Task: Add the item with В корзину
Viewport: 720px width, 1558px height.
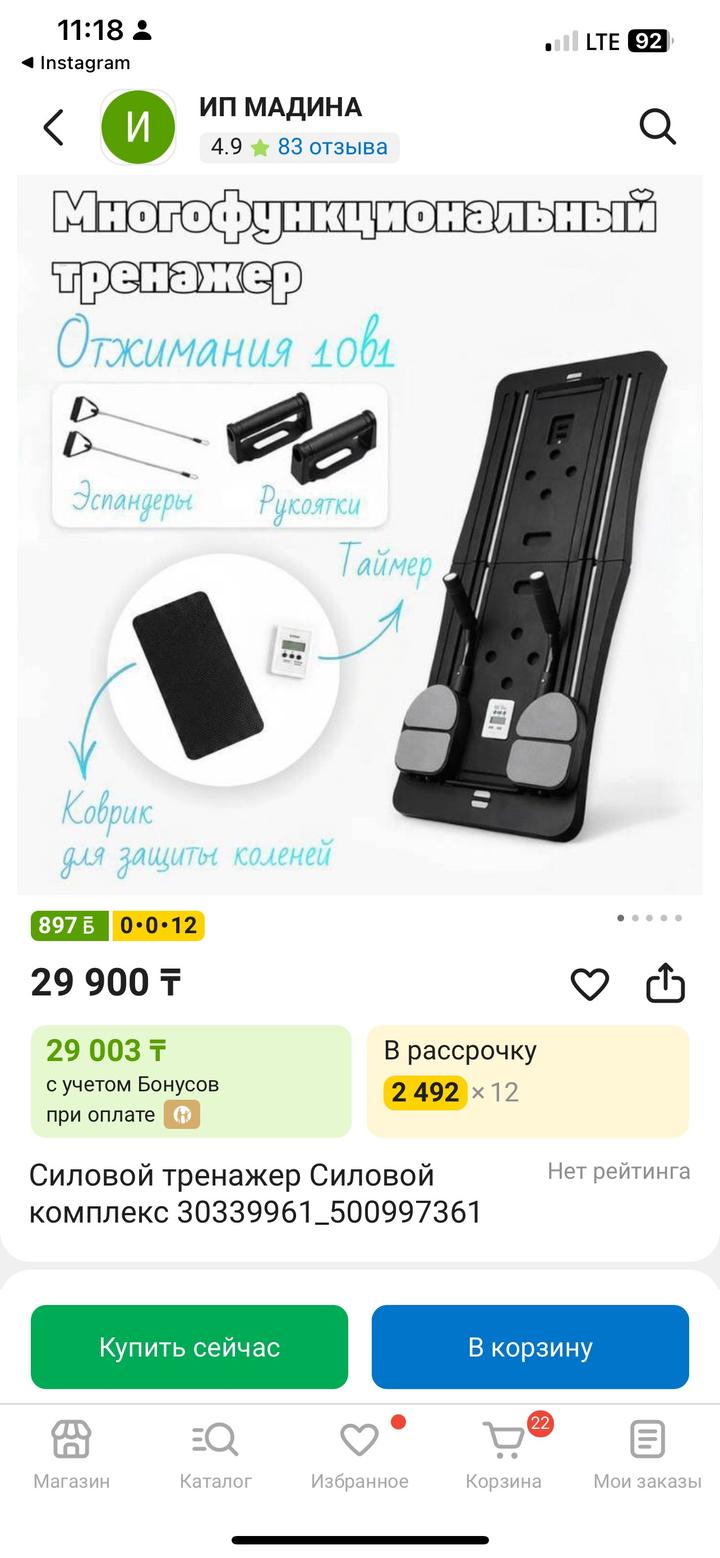Action: pos(530,1347)
